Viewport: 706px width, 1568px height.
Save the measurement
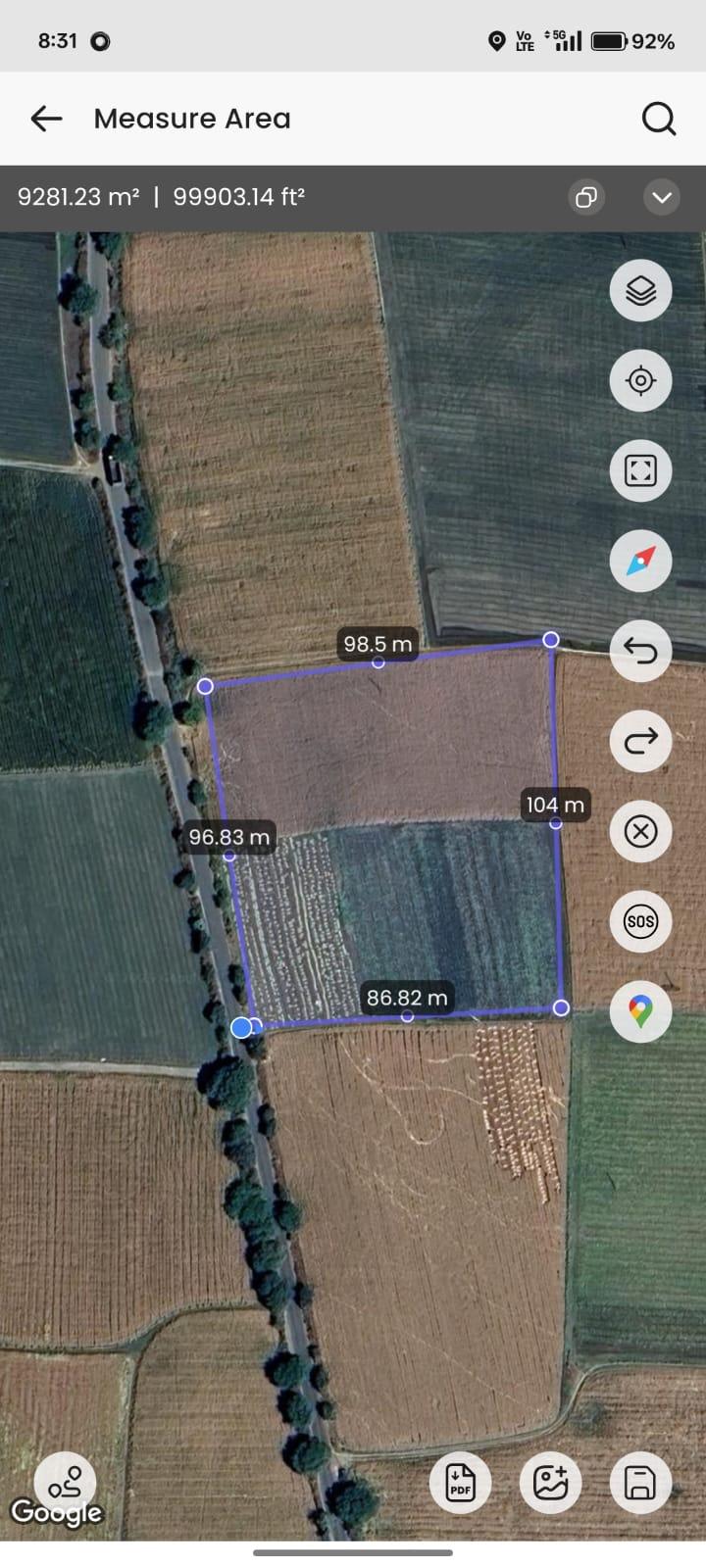(640, 1483)
